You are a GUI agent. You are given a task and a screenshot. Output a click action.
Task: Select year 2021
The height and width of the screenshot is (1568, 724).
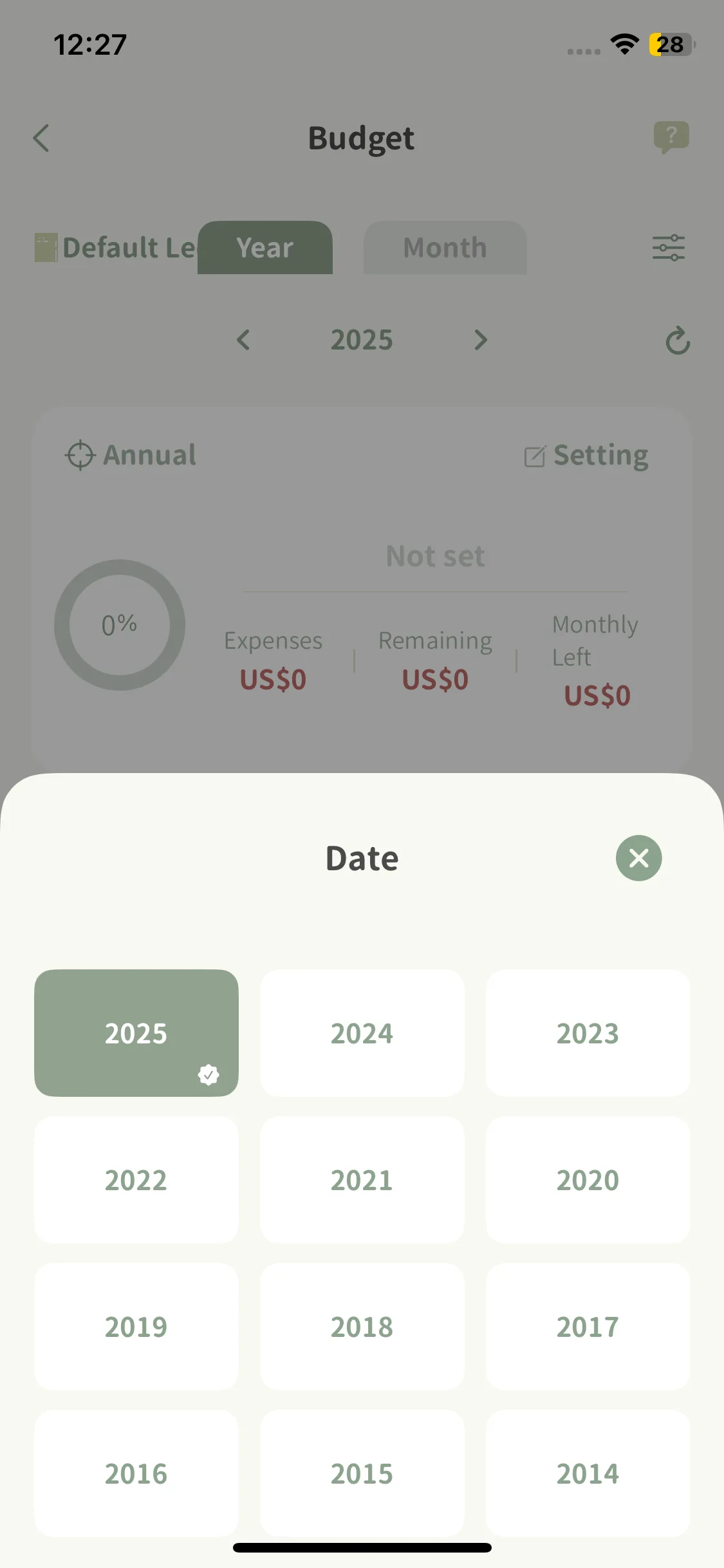(x=362, y=1179)
